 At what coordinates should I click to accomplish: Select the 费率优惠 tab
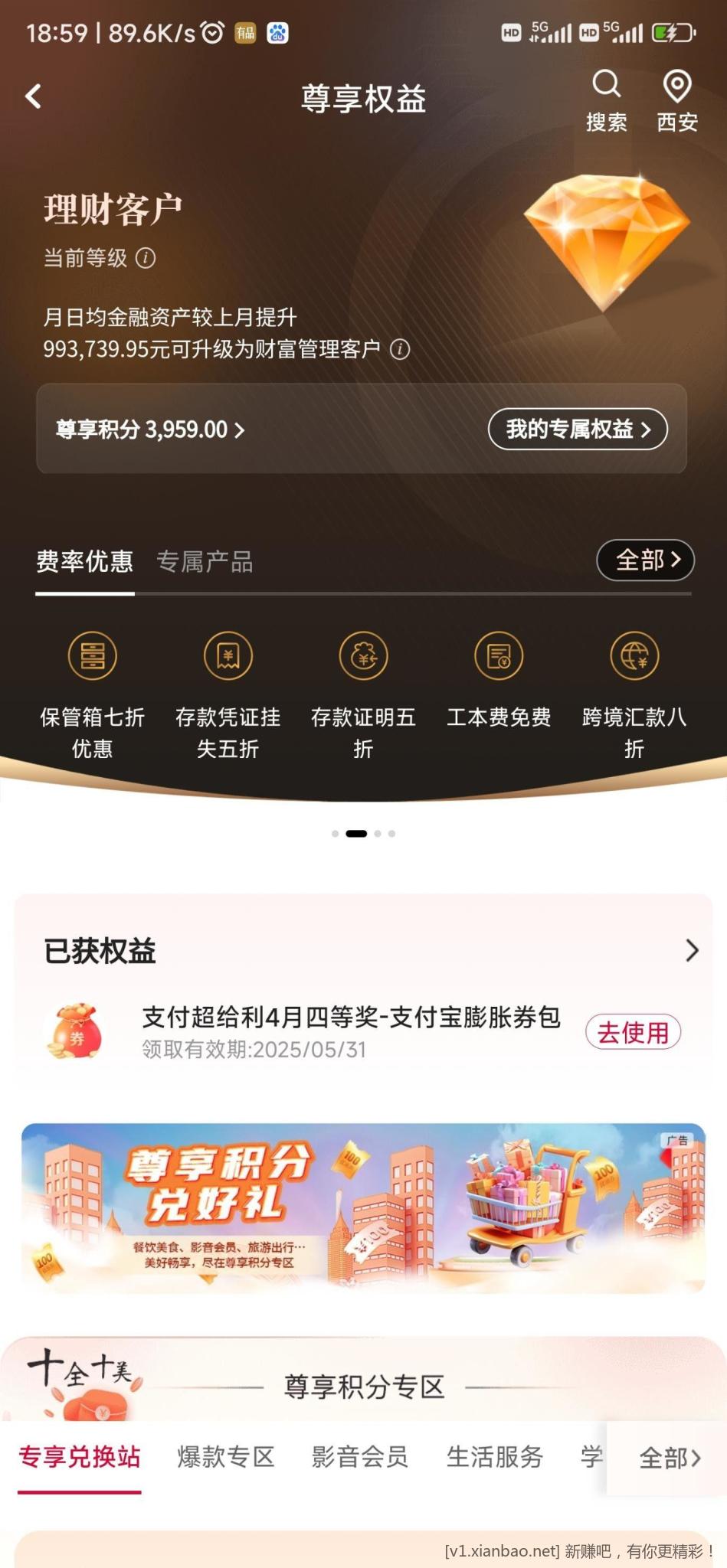pyautogui.click(x=85, y=561)
